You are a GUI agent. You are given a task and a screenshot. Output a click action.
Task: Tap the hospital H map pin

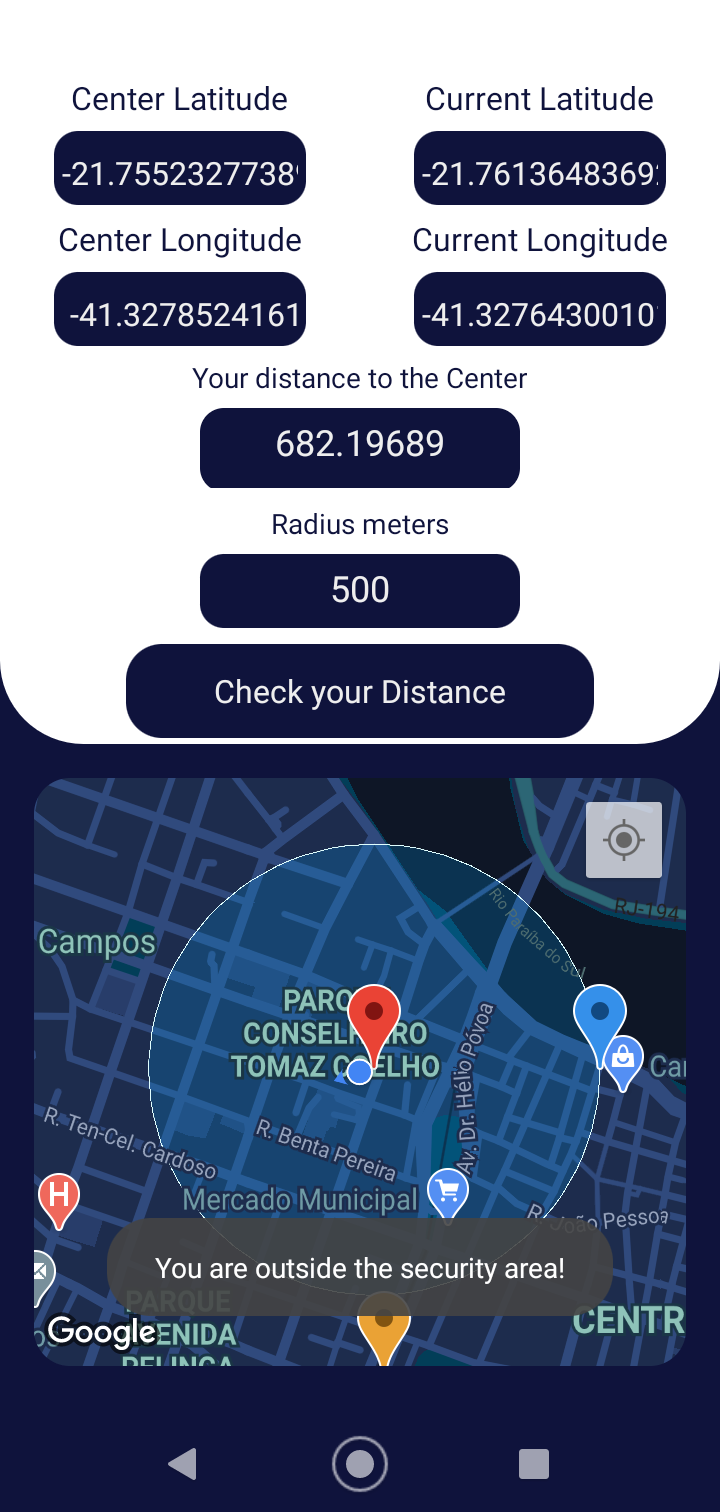coord(59,1196)
